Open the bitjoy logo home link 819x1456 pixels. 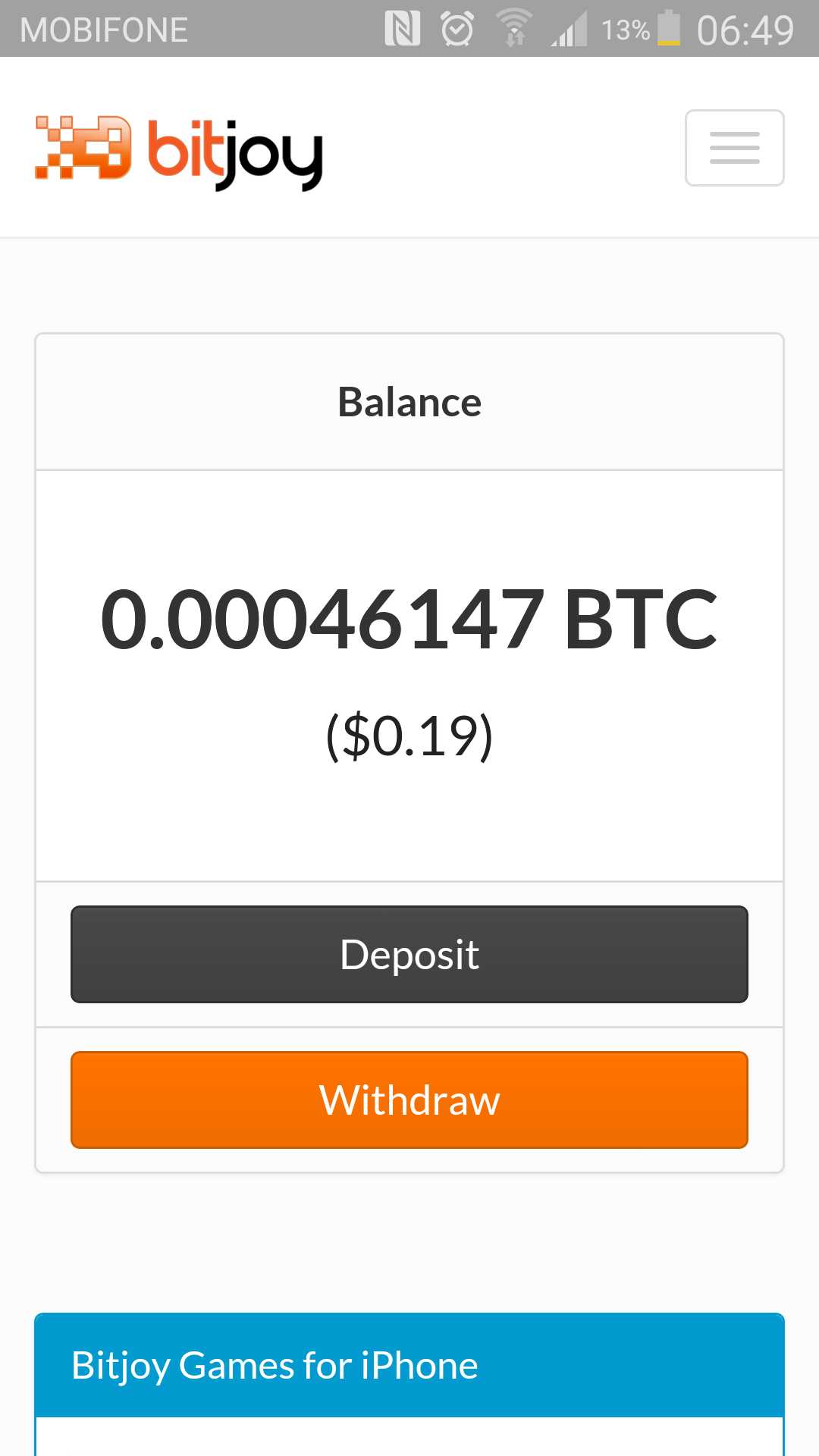tap(179, 152)
